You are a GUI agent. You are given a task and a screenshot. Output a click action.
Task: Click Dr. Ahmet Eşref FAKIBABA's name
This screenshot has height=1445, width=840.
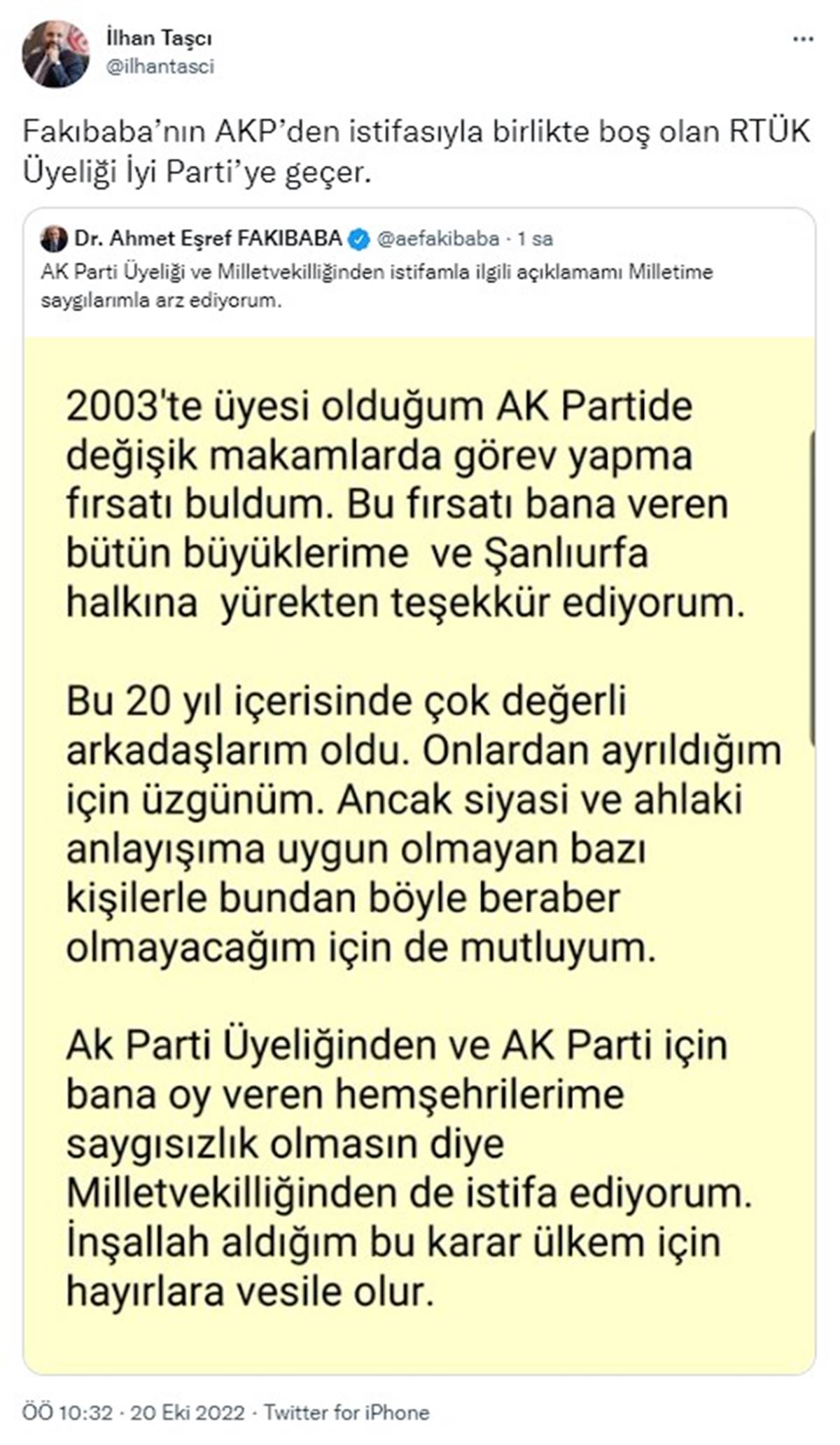click(x=206, y=238)
